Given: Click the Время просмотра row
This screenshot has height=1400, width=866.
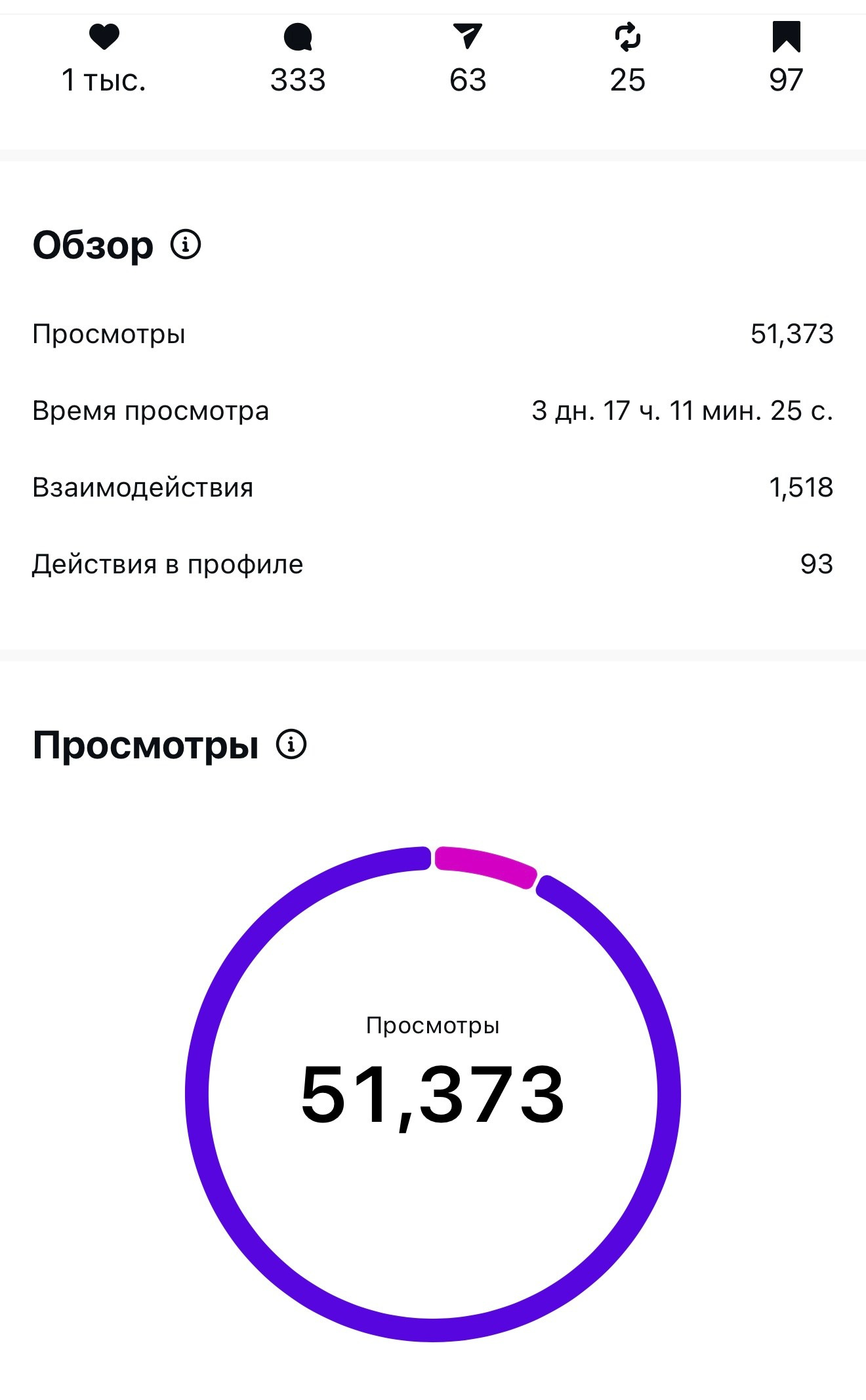Looking at the screenshot, I should [x=433, y=410].
